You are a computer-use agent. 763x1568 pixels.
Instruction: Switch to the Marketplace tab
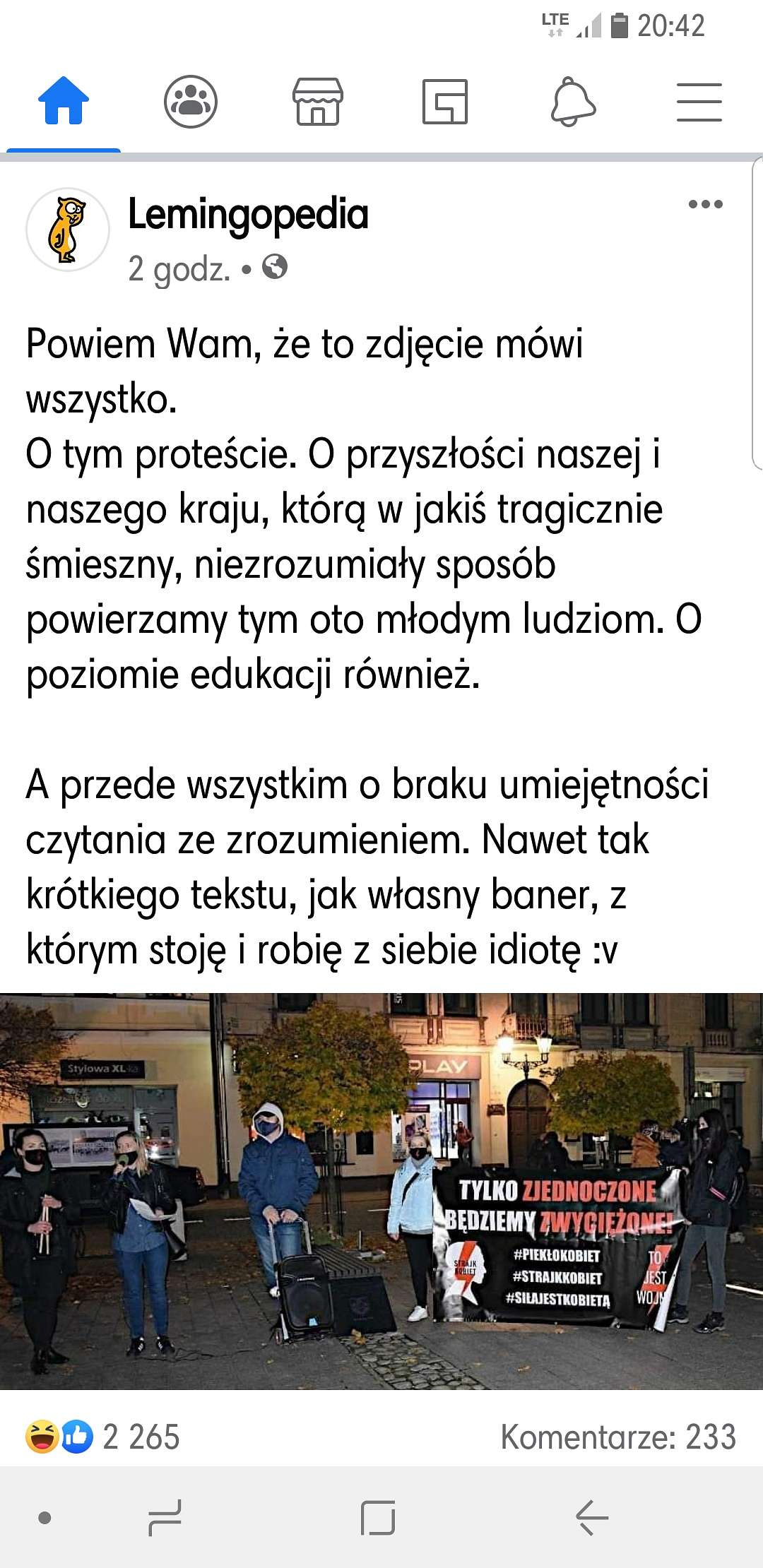click(318, 101)
